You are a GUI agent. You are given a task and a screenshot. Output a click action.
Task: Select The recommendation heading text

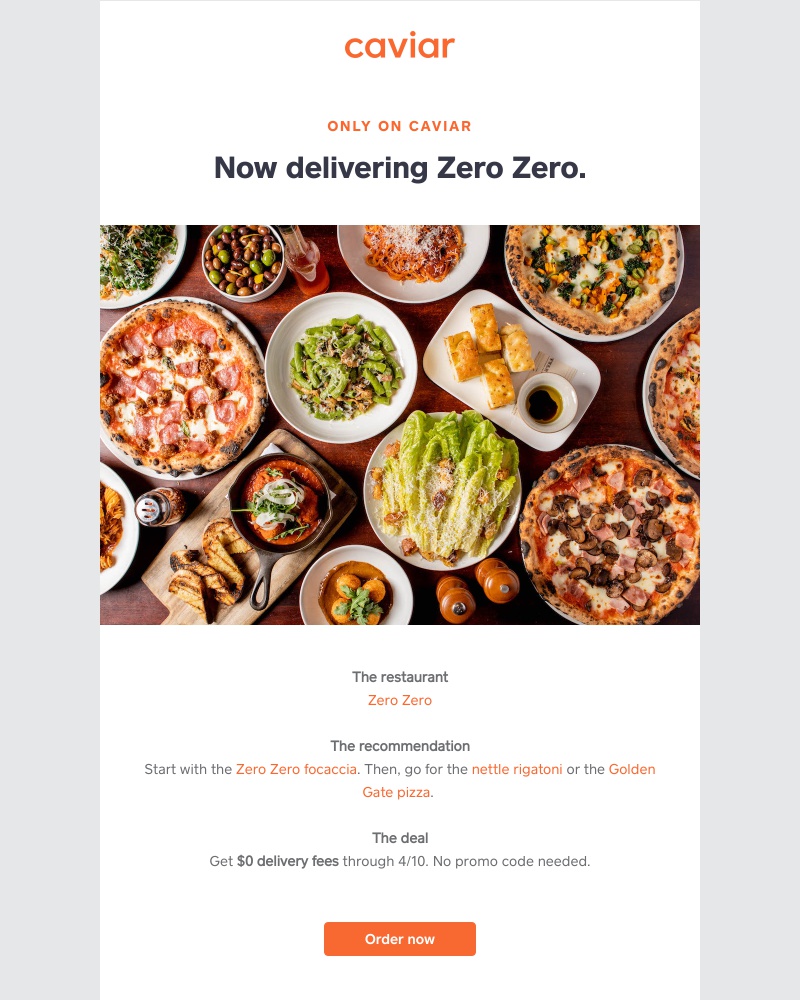click(x=399, y=746)
